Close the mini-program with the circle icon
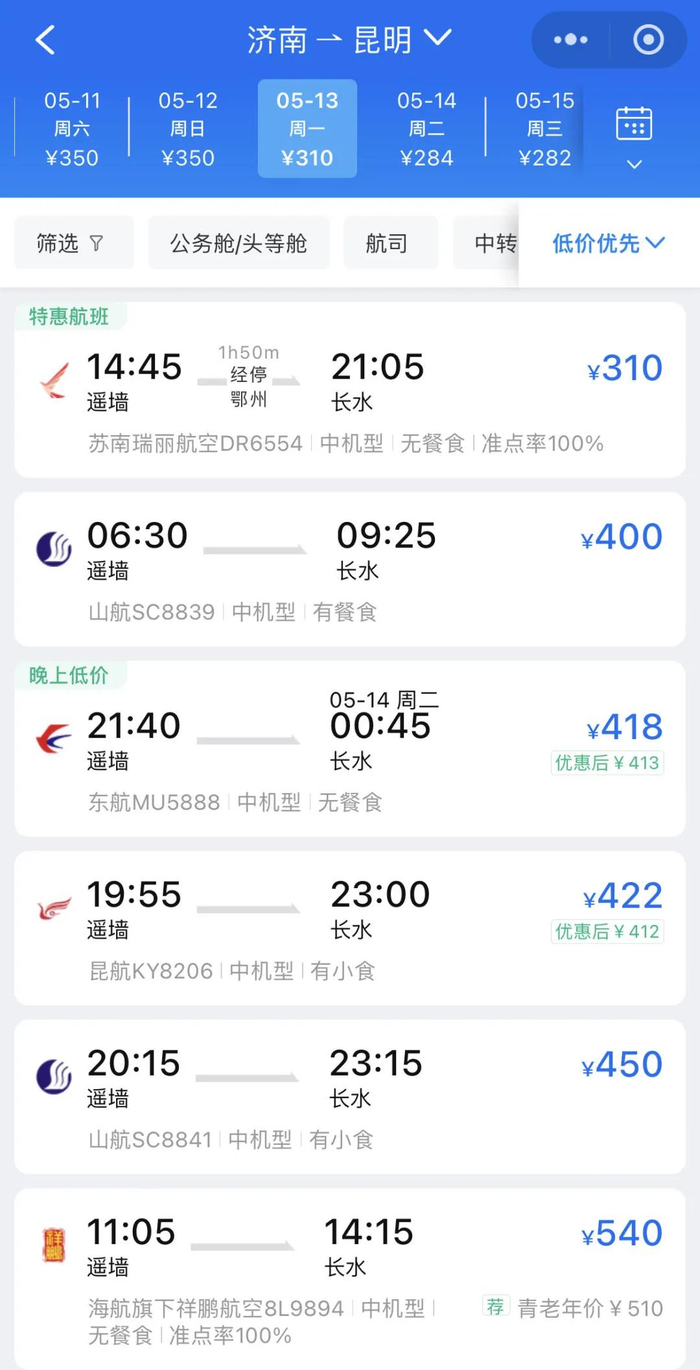 click(x=649, y=40)
